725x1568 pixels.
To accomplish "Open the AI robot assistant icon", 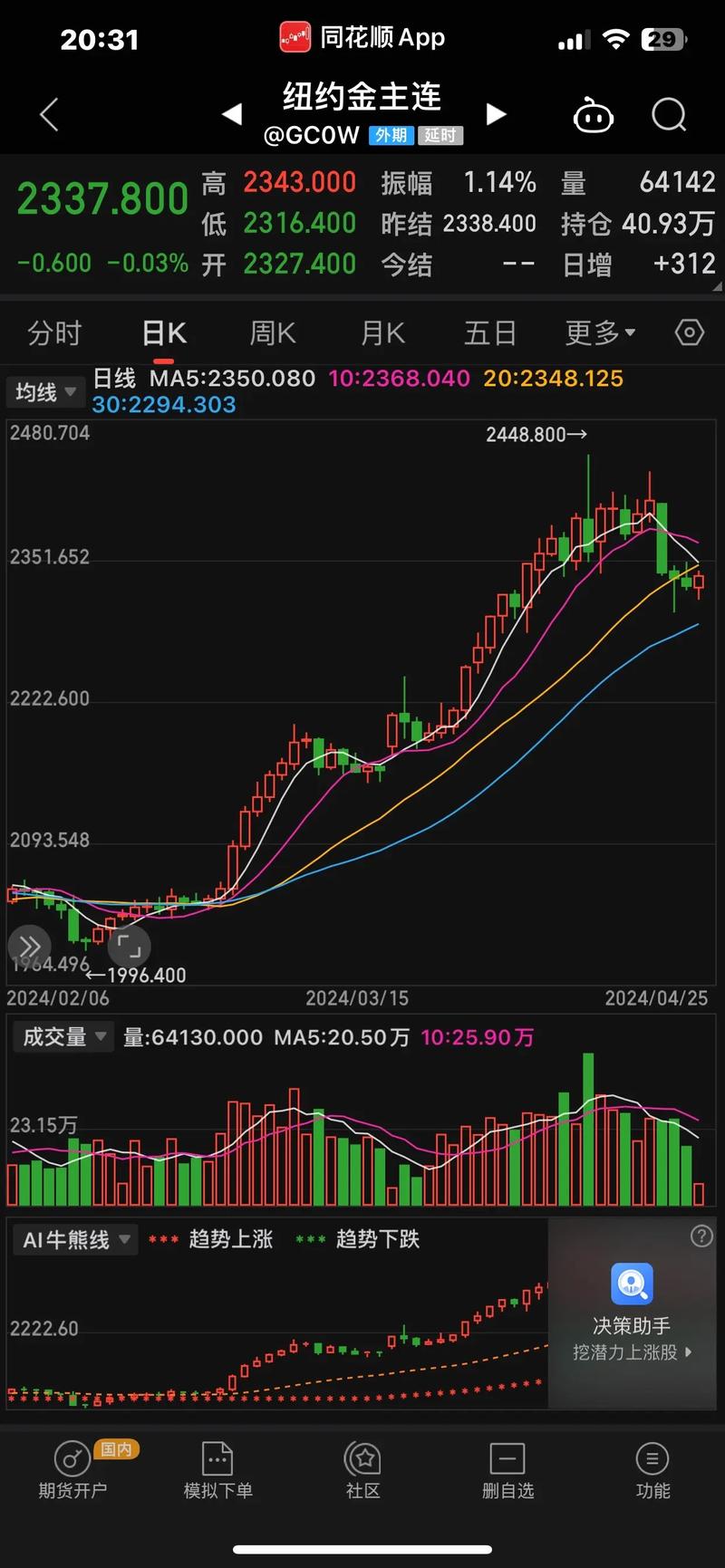I will click(x=594, y=116).
